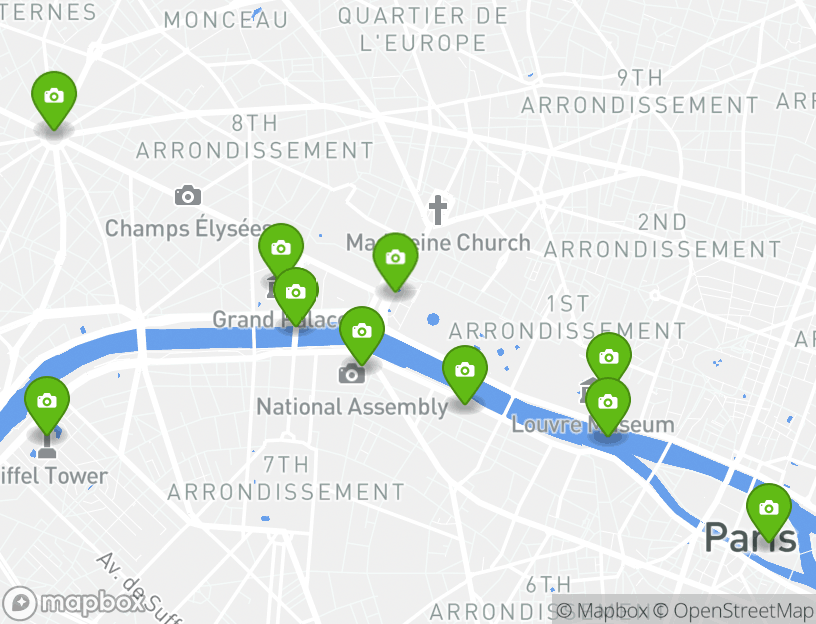Open the camera pin at the star-shaped intersection
The height and width of the screenshot is (624, 816).
point(54,96)
